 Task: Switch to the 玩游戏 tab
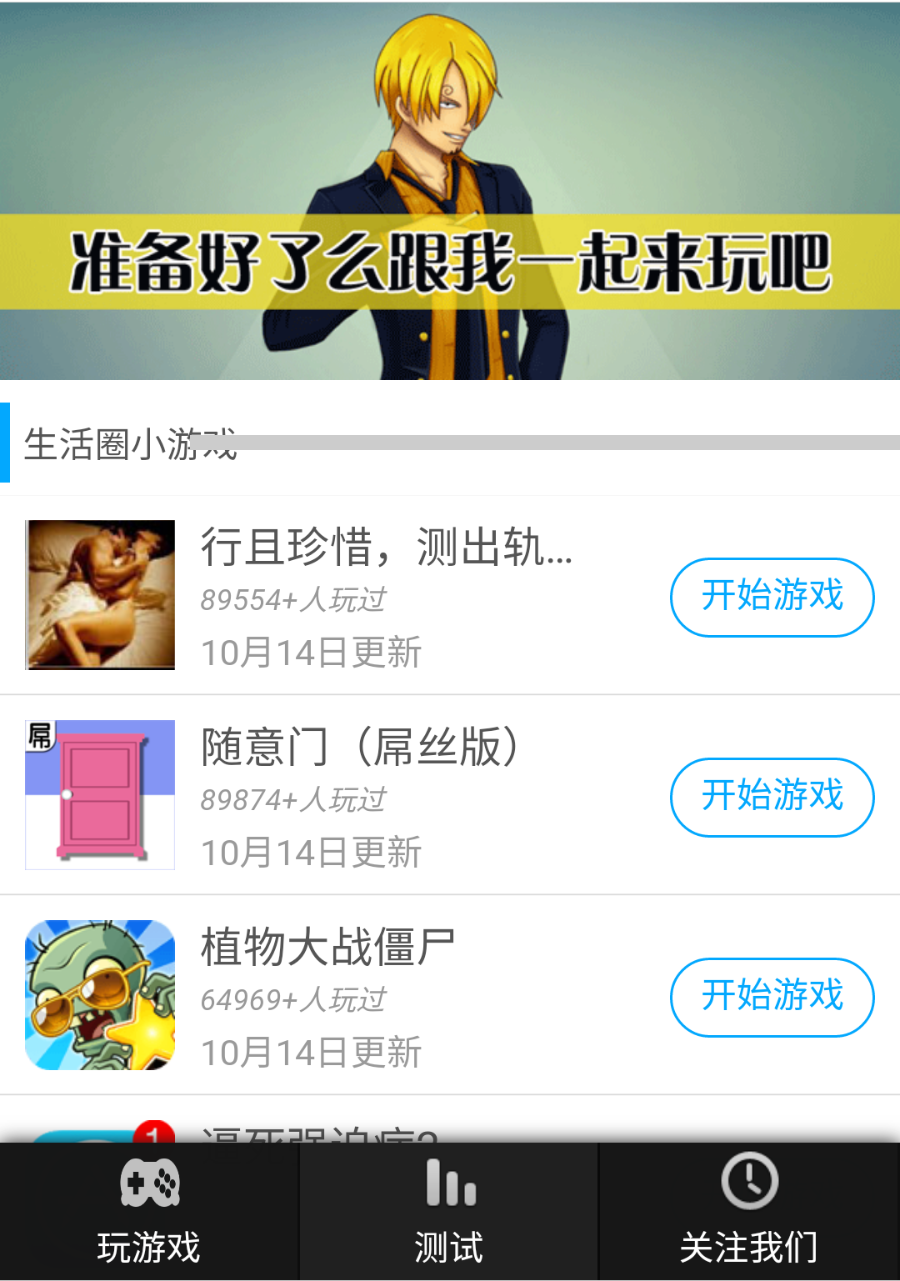click(149, 1212)
